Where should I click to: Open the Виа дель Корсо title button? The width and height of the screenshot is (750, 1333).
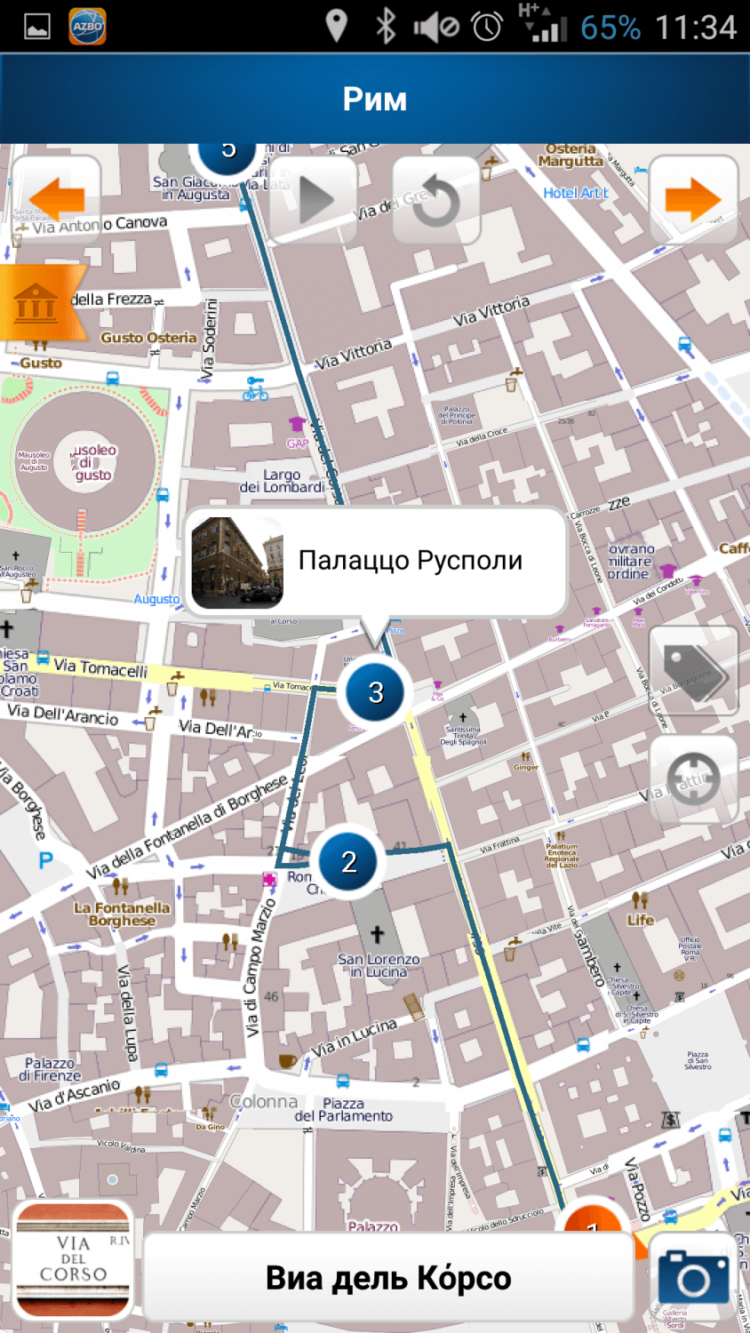[x=388, y=1277]
